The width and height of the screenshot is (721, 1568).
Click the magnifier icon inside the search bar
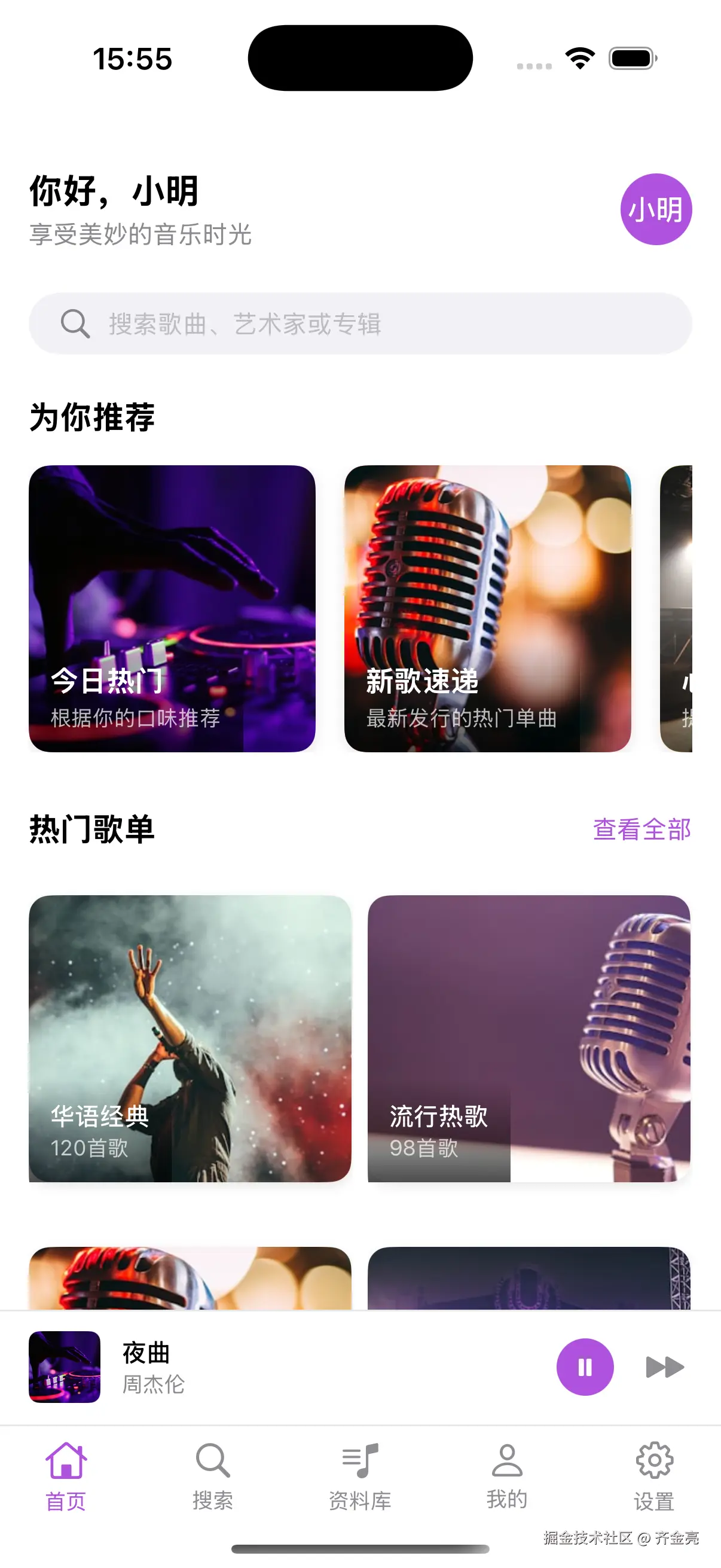click(x=75, y=324)
